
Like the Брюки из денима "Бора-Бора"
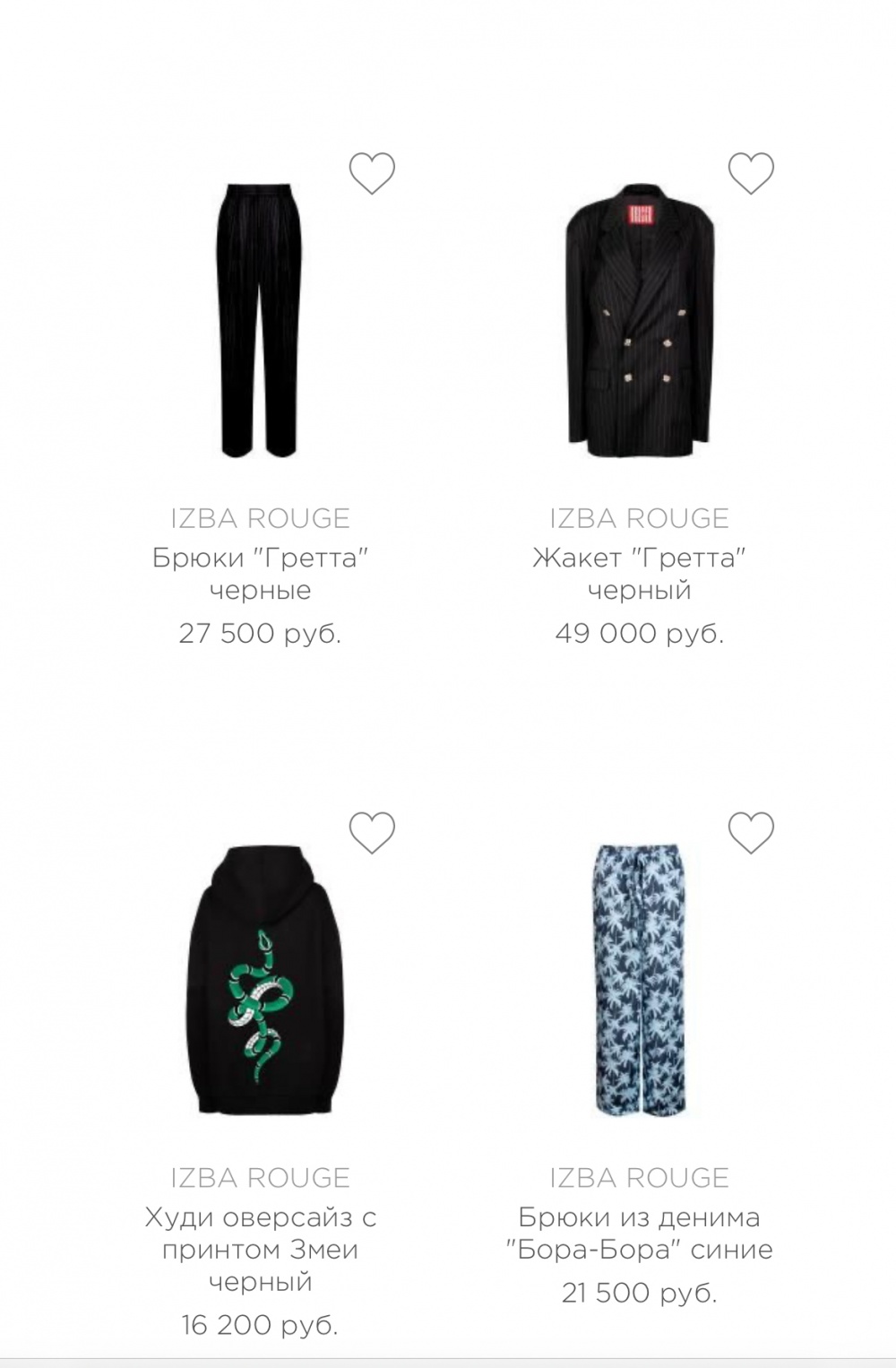tap(751, 833)
